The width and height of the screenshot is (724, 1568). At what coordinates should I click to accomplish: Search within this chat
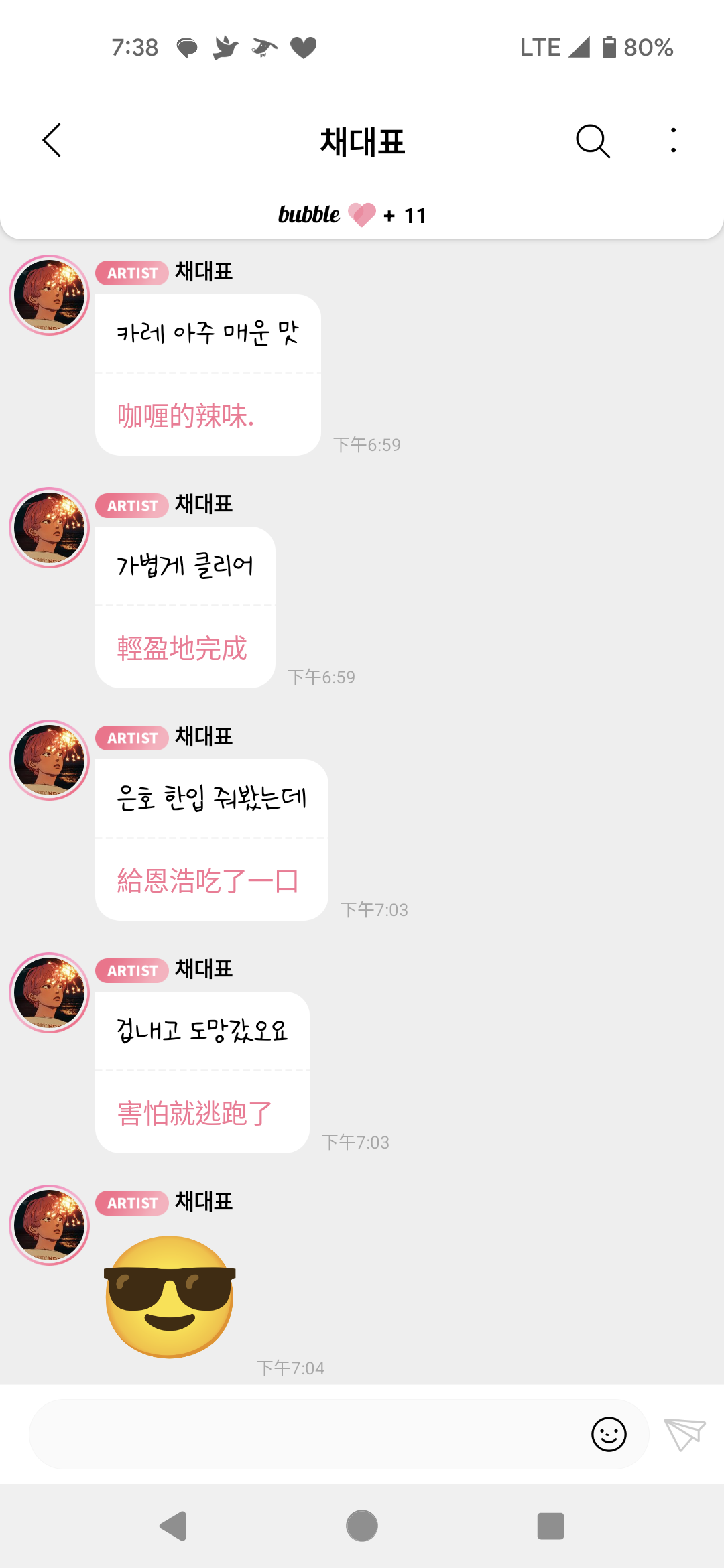593,141
